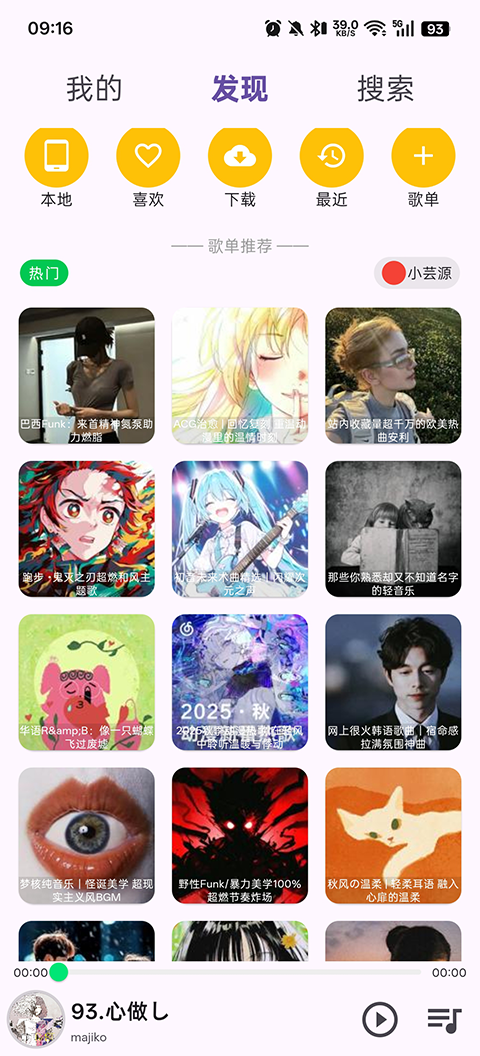Viewport: 480px width, 1056px height.
Task: Open the play queue list
Action: [x=444, y=1020]
